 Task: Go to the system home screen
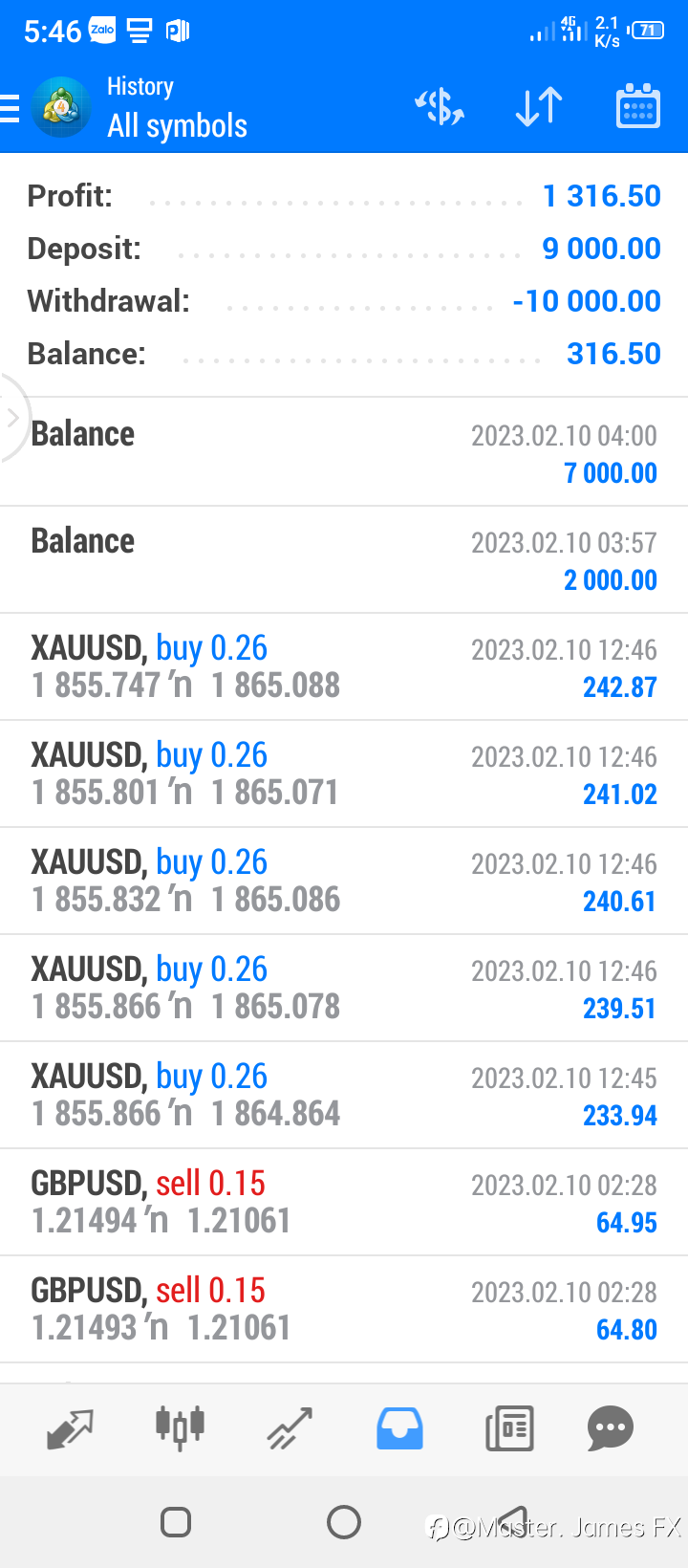tap(344, 1521)
